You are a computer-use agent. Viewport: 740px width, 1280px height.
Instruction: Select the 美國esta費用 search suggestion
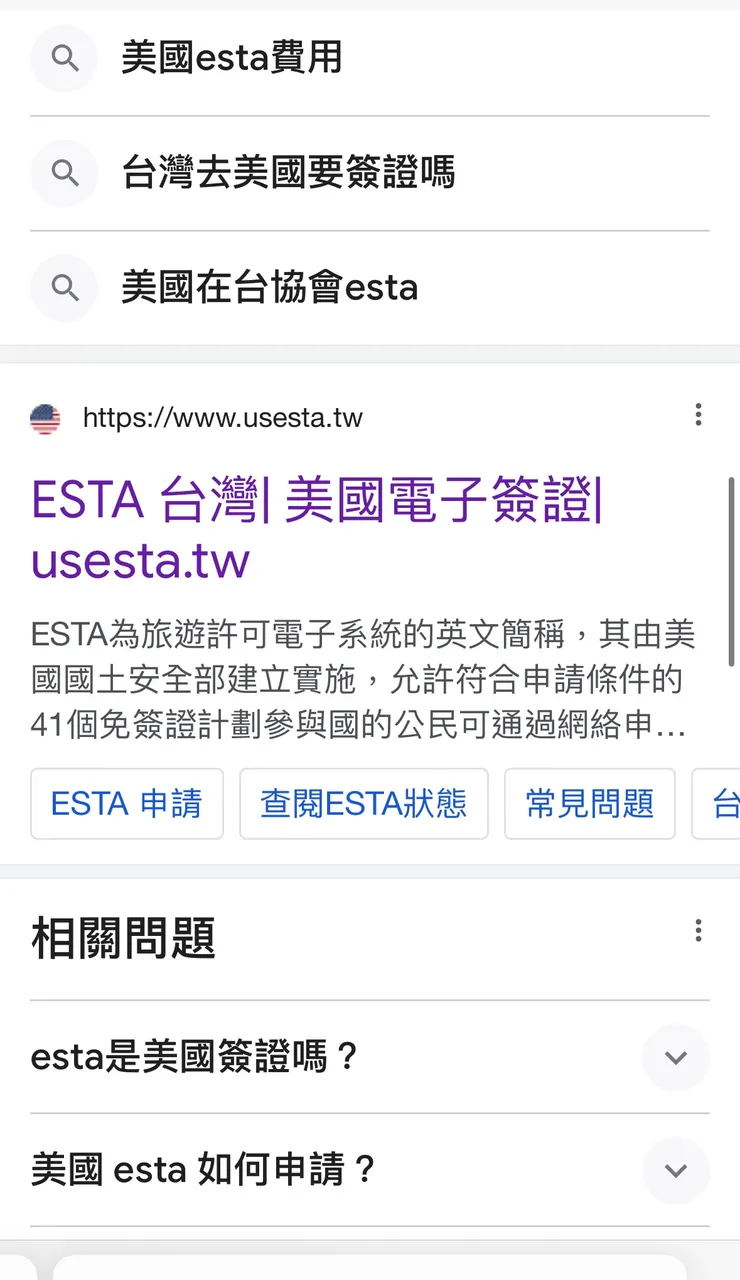tap(232, 58)
